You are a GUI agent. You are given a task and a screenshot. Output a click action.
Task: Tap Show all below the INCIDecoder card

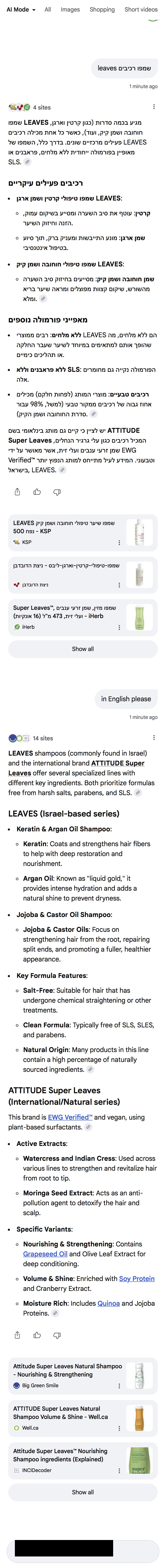pyautogui.click(x=83, y=1492)
